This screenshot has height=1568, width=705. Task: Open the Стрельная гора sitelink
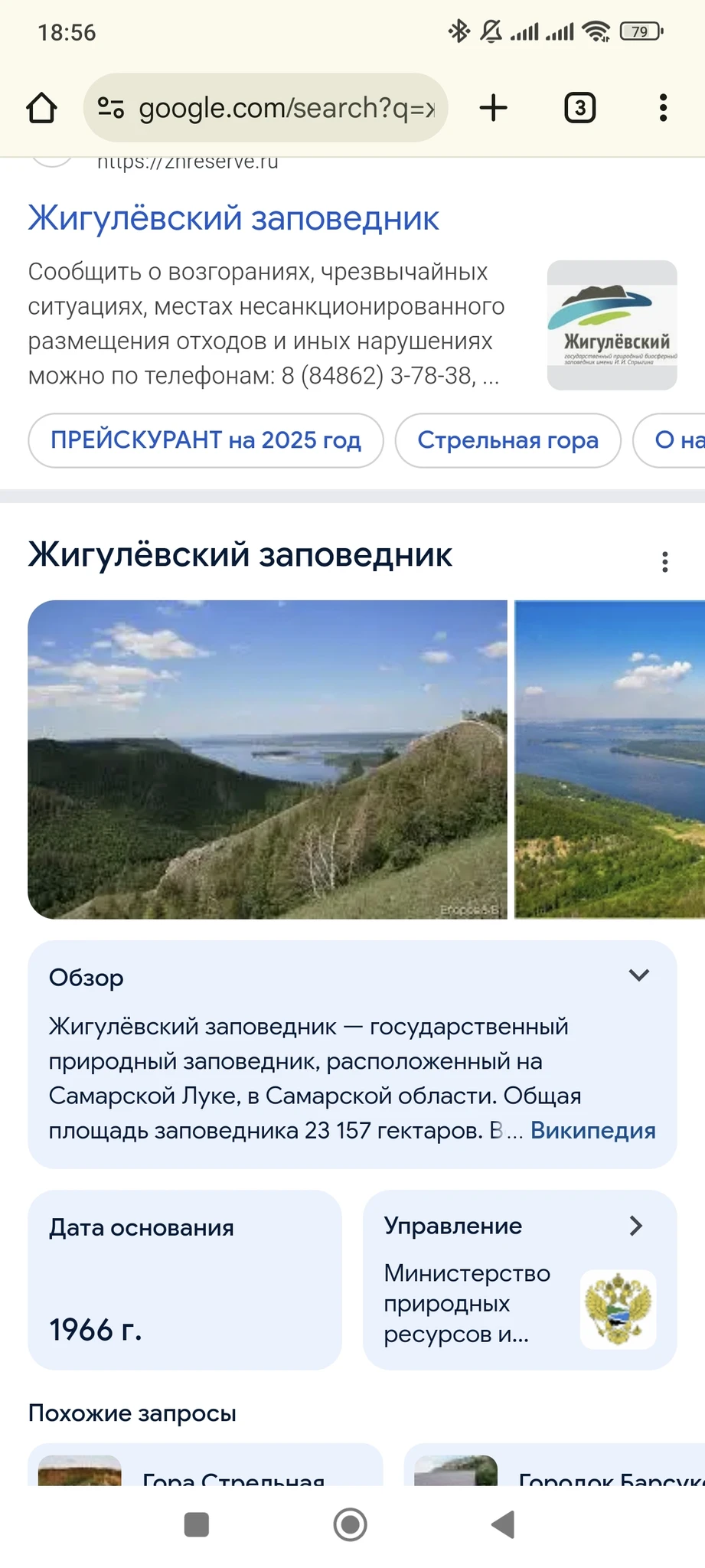(508, 440)
